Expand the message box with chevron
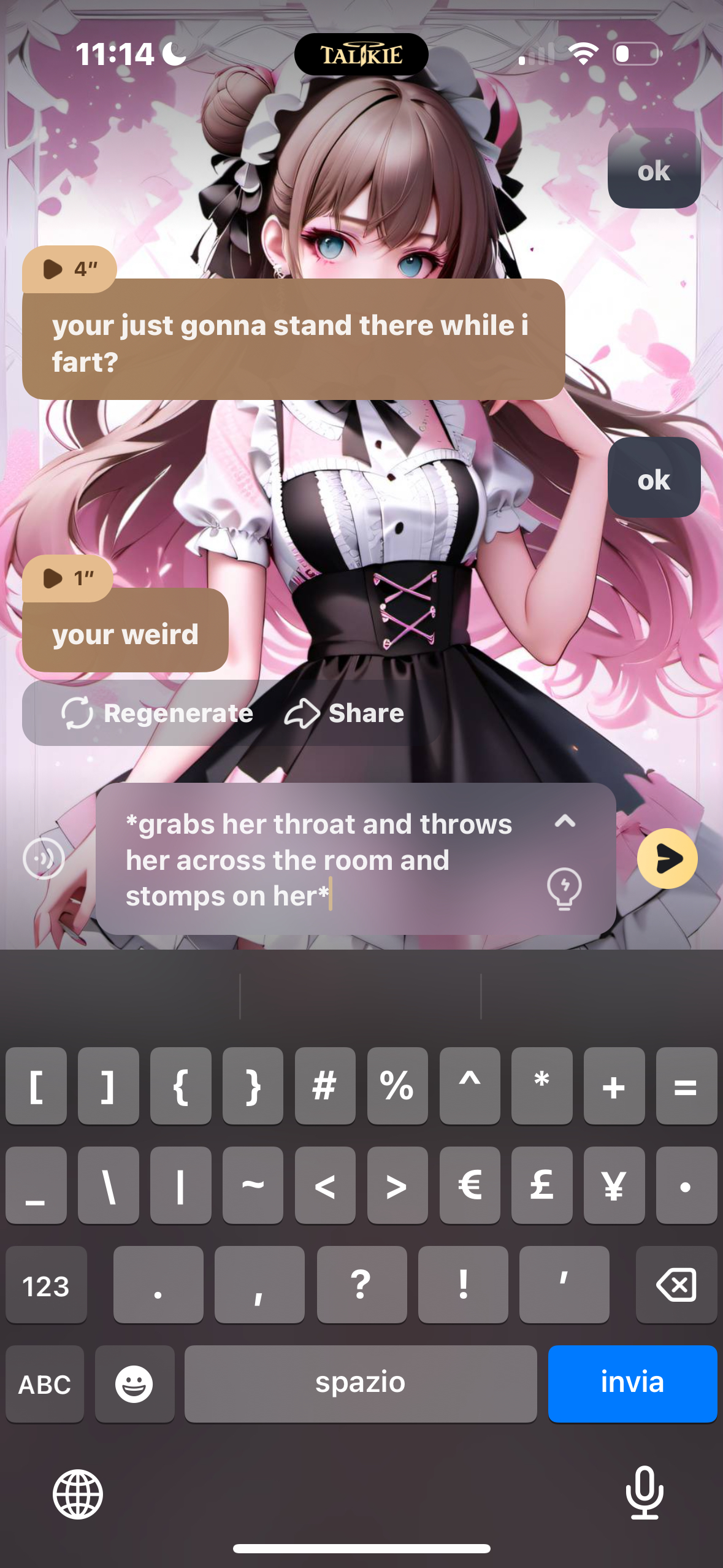The height and width of the screenshot is (1568, 723). (565, 821)
